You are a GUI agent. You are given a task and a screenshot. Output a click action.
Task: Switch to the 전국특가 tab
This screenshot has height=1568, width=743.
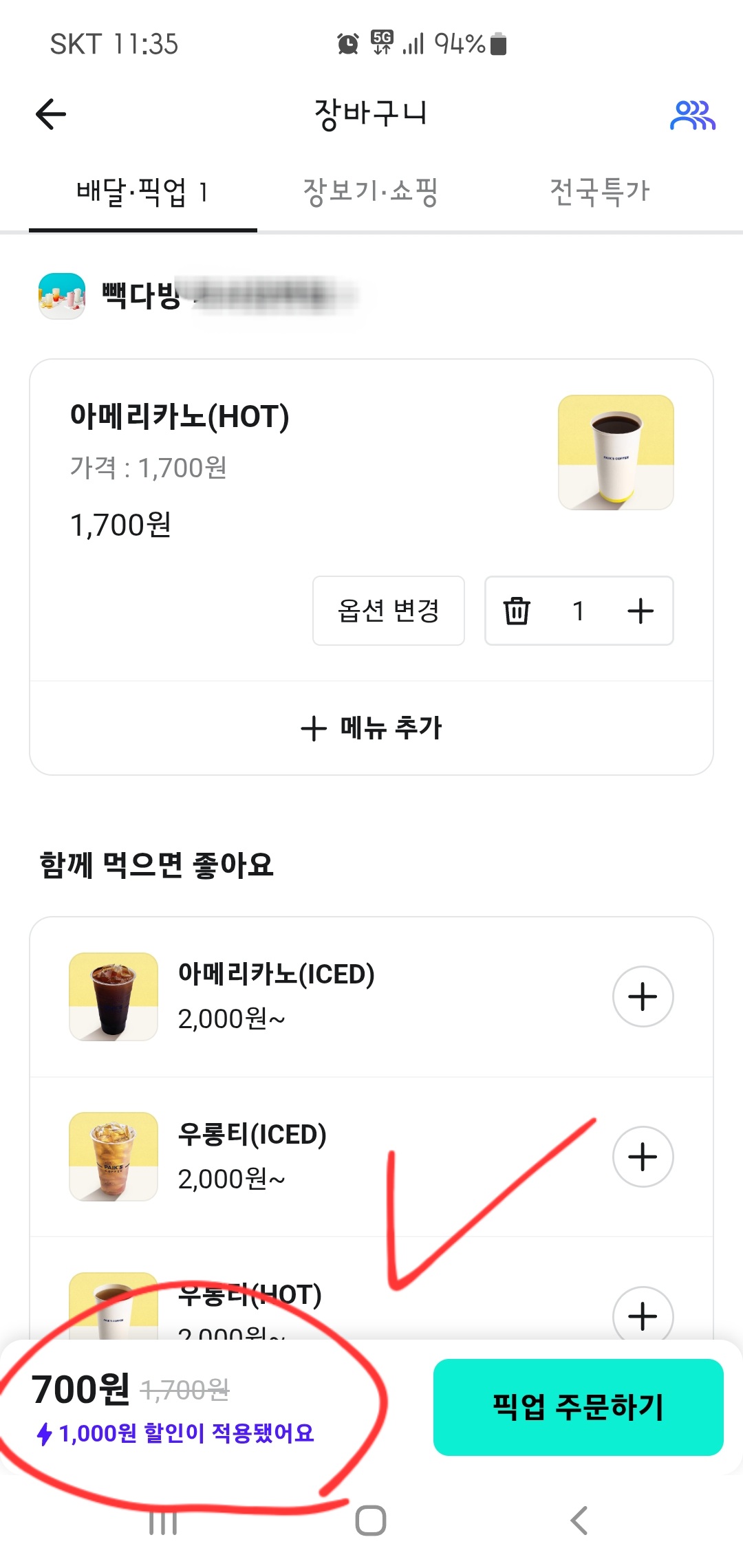599,192
